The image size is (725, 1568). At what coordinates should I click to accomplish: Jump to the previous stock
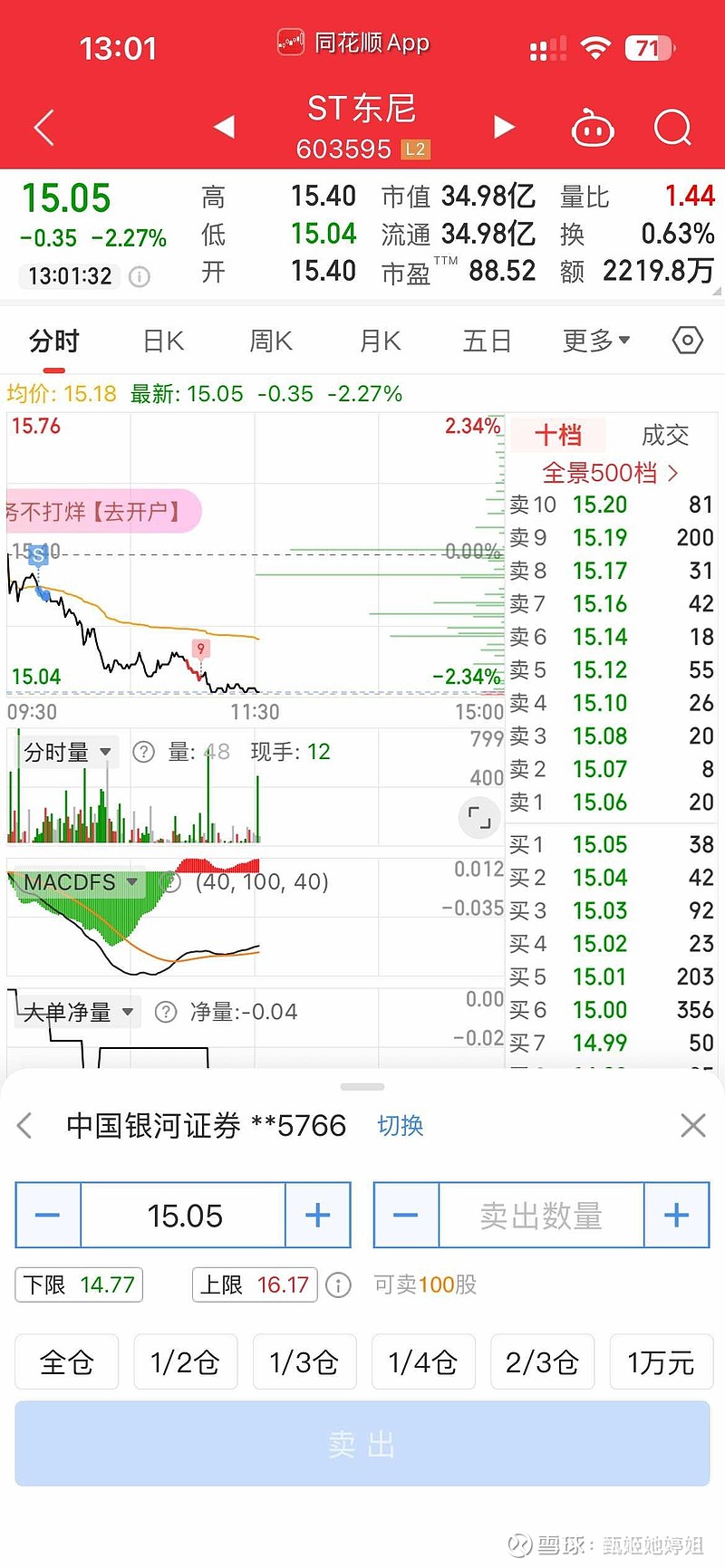click(x=224, y=128)
